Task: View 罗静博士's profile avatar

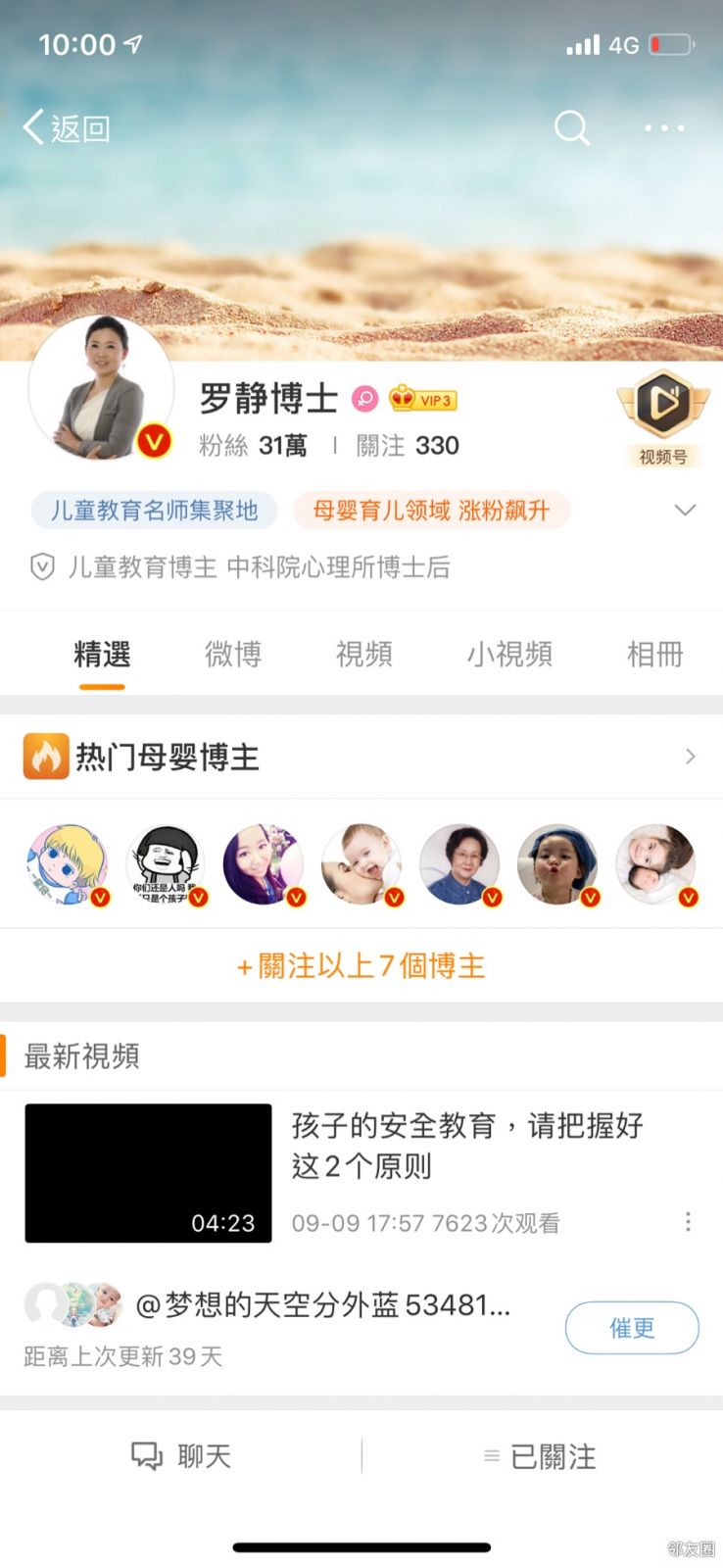Action: point(102,388)
